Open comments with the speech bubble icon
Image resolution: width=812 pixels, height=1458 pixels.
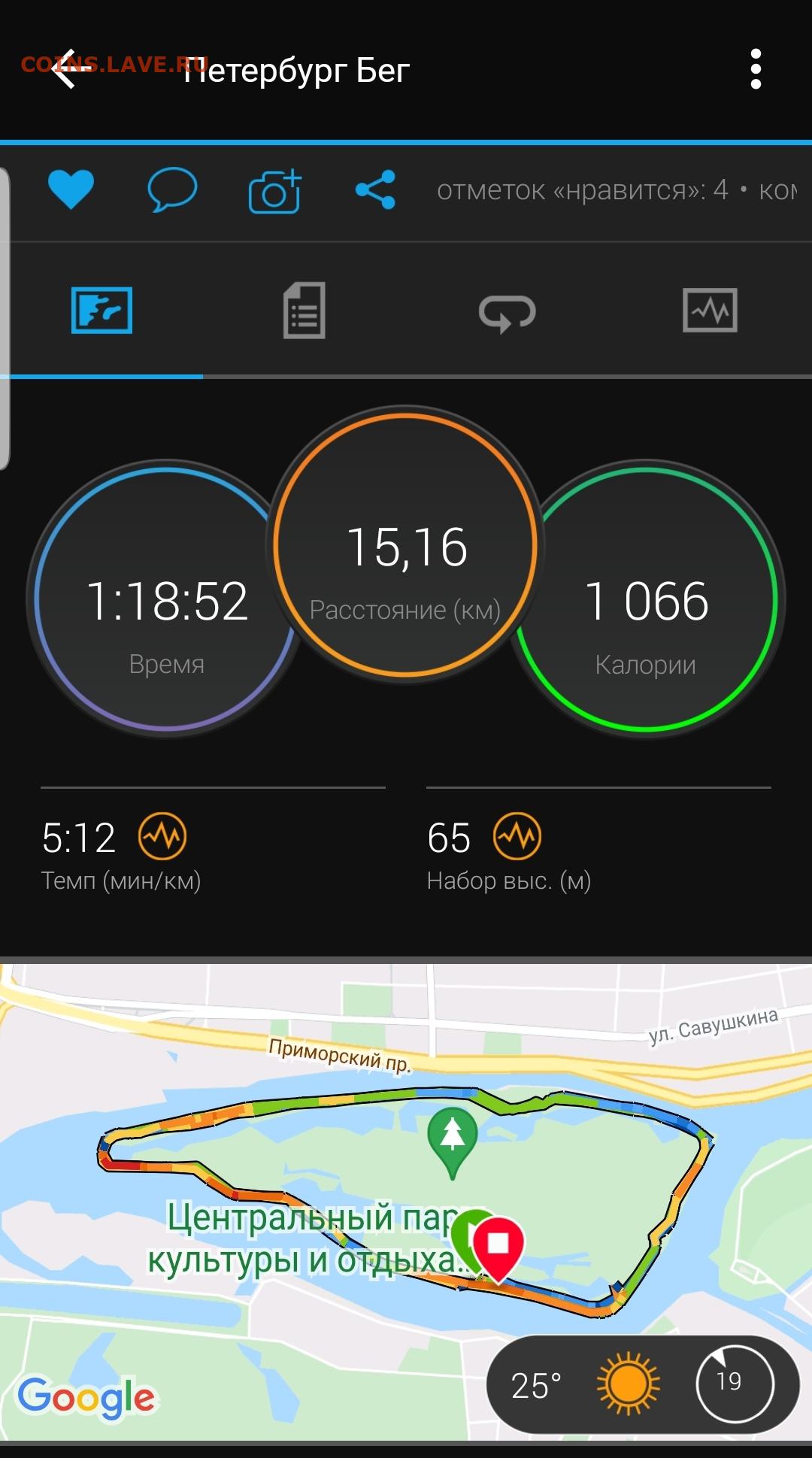(x=172, y=189)
